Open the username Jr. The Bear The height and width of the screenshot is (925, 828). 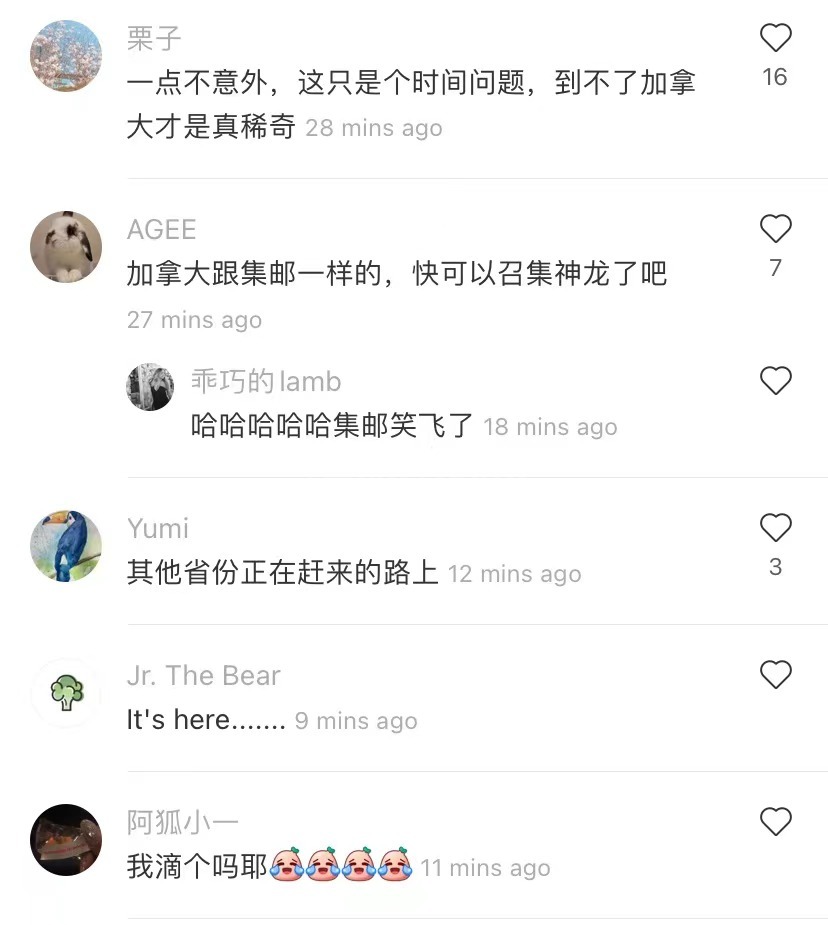click(203, 676)
